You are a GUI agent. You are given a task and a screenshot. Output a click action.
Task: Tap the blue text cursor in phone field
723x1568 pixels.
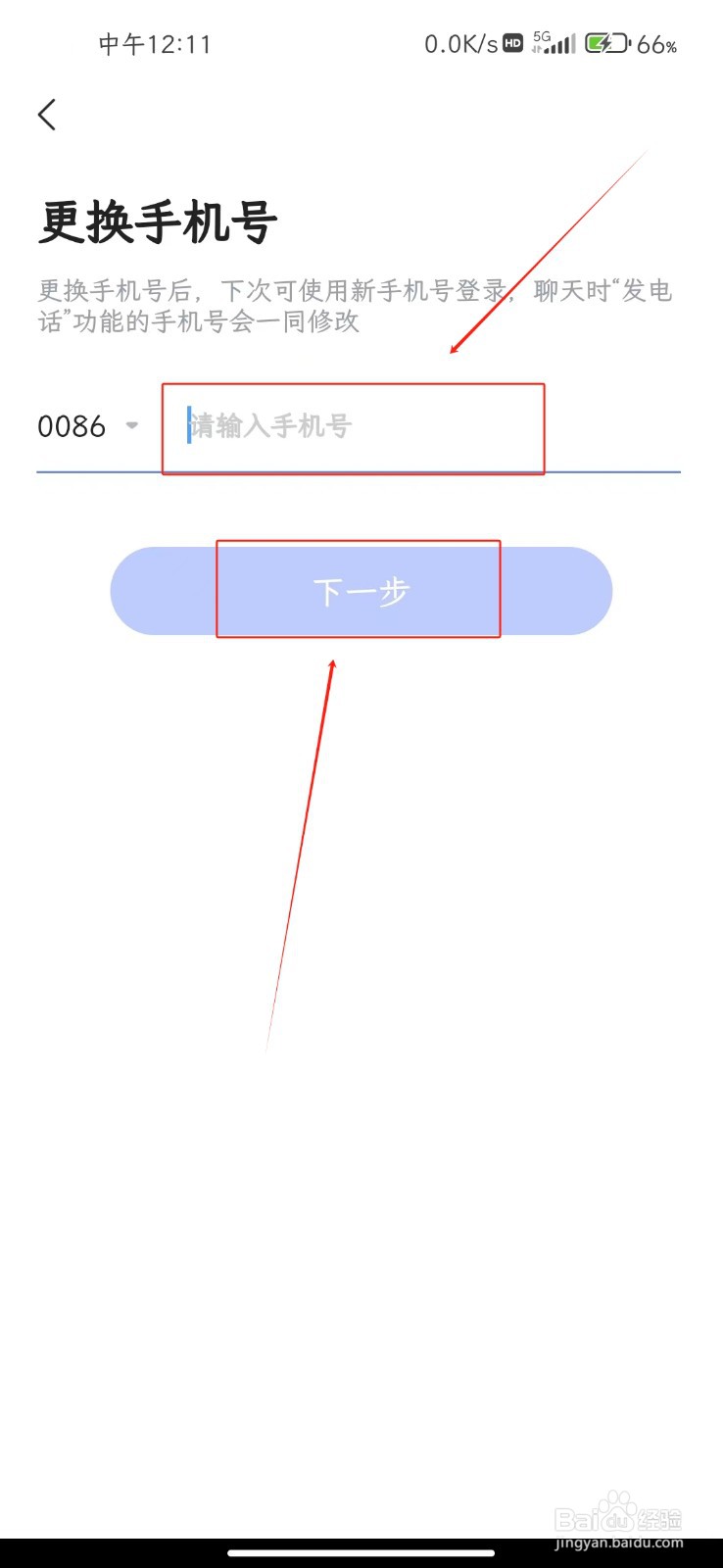pyautogui.click(x=189, y=426)
